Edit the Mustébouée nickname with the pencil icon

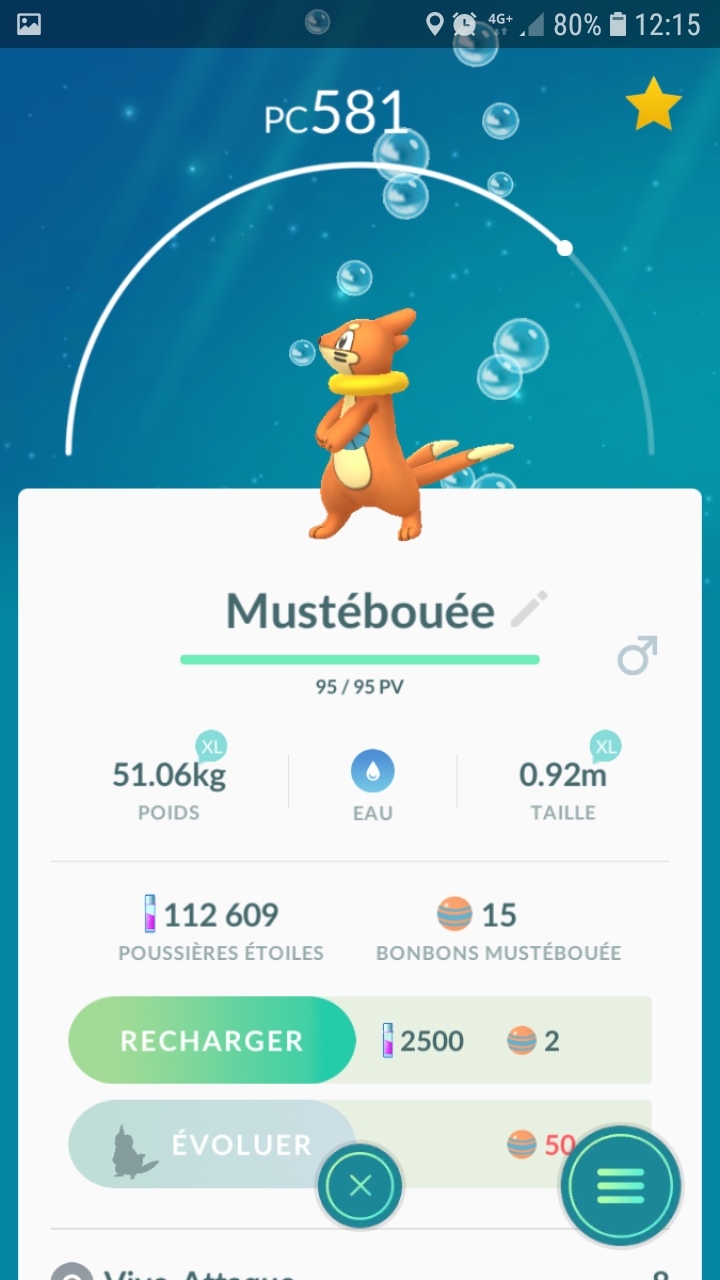[x=529, y=609]
